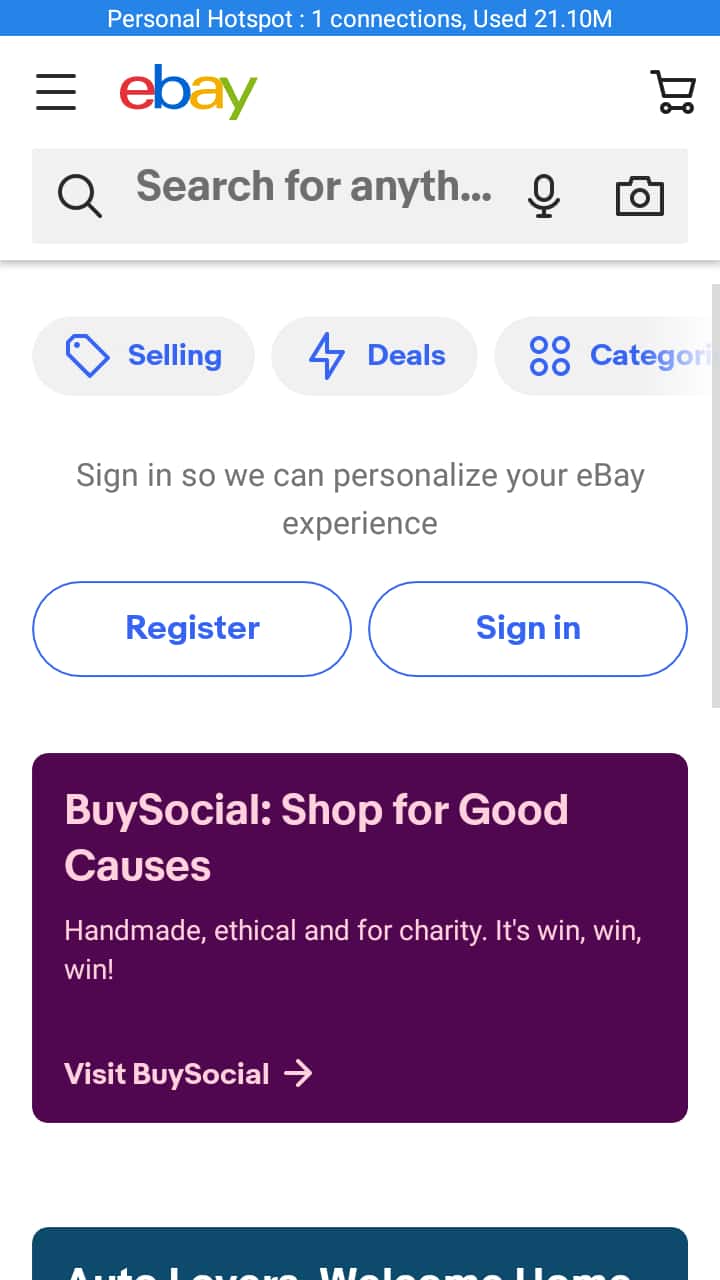View the shopping cart
720x1280 pixels.
[673, 91]
